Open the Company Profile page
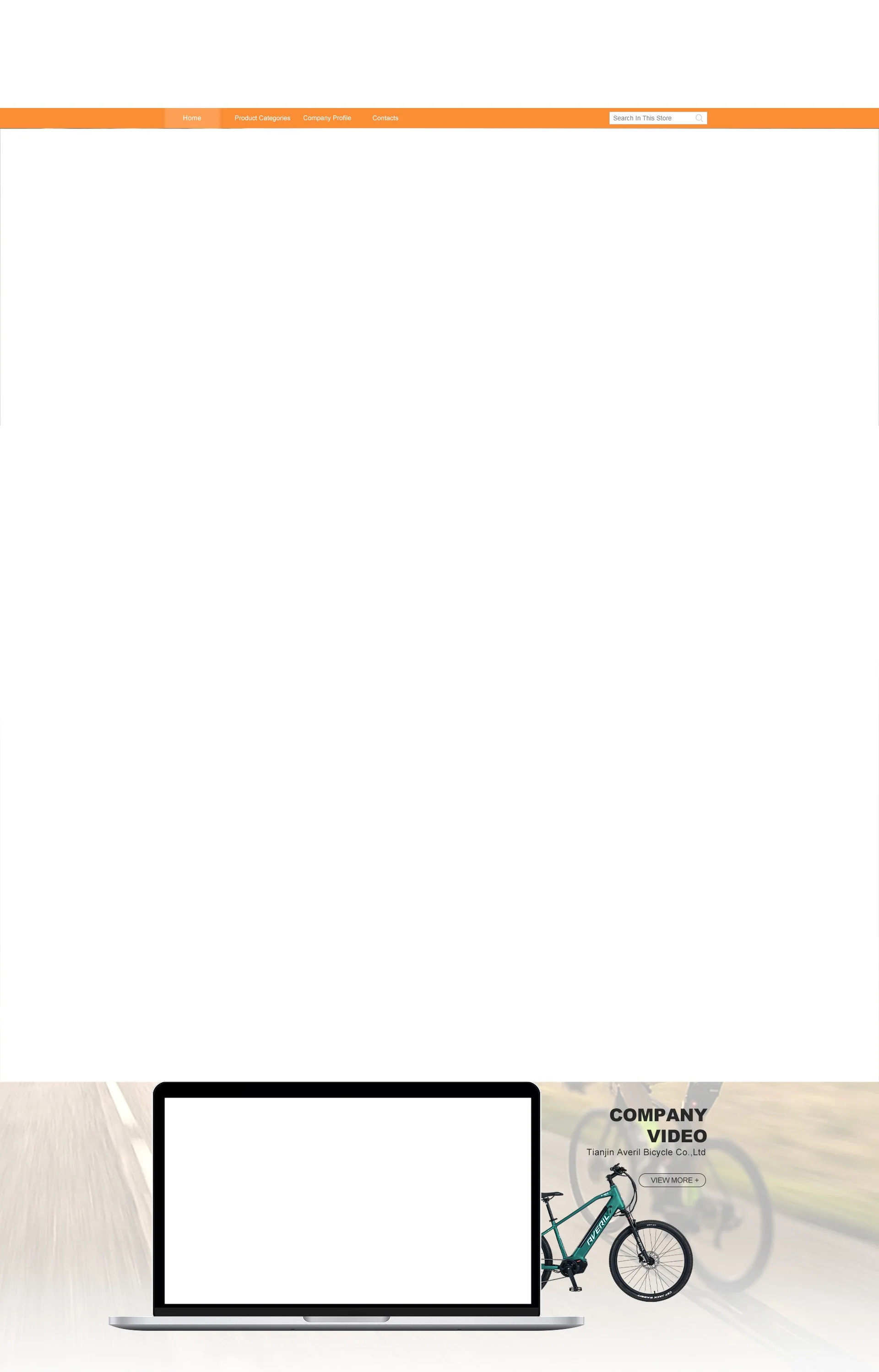 [327, 118]
